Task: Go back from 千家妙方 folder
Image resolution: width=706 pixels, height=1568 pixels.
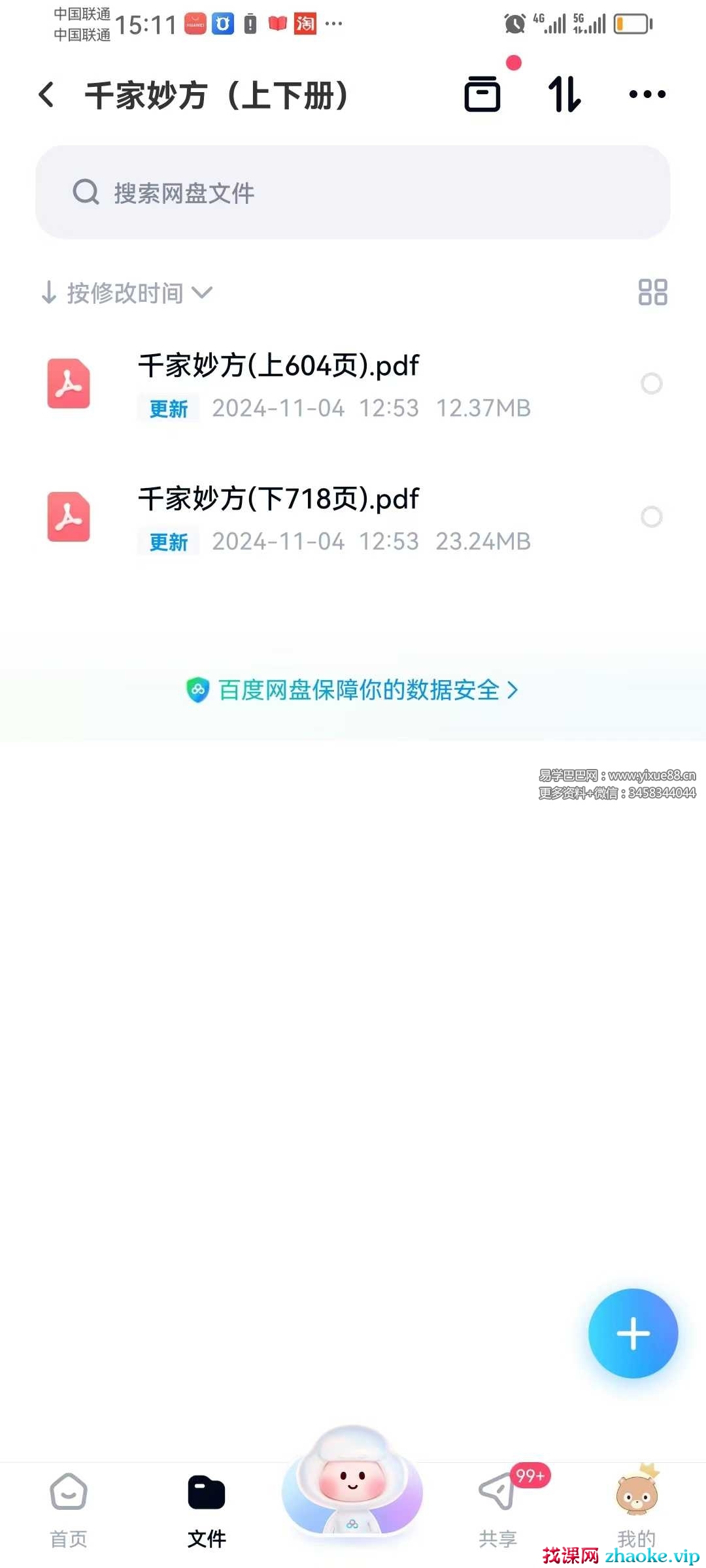Action: pyautogui.click(x=46, y=95)
